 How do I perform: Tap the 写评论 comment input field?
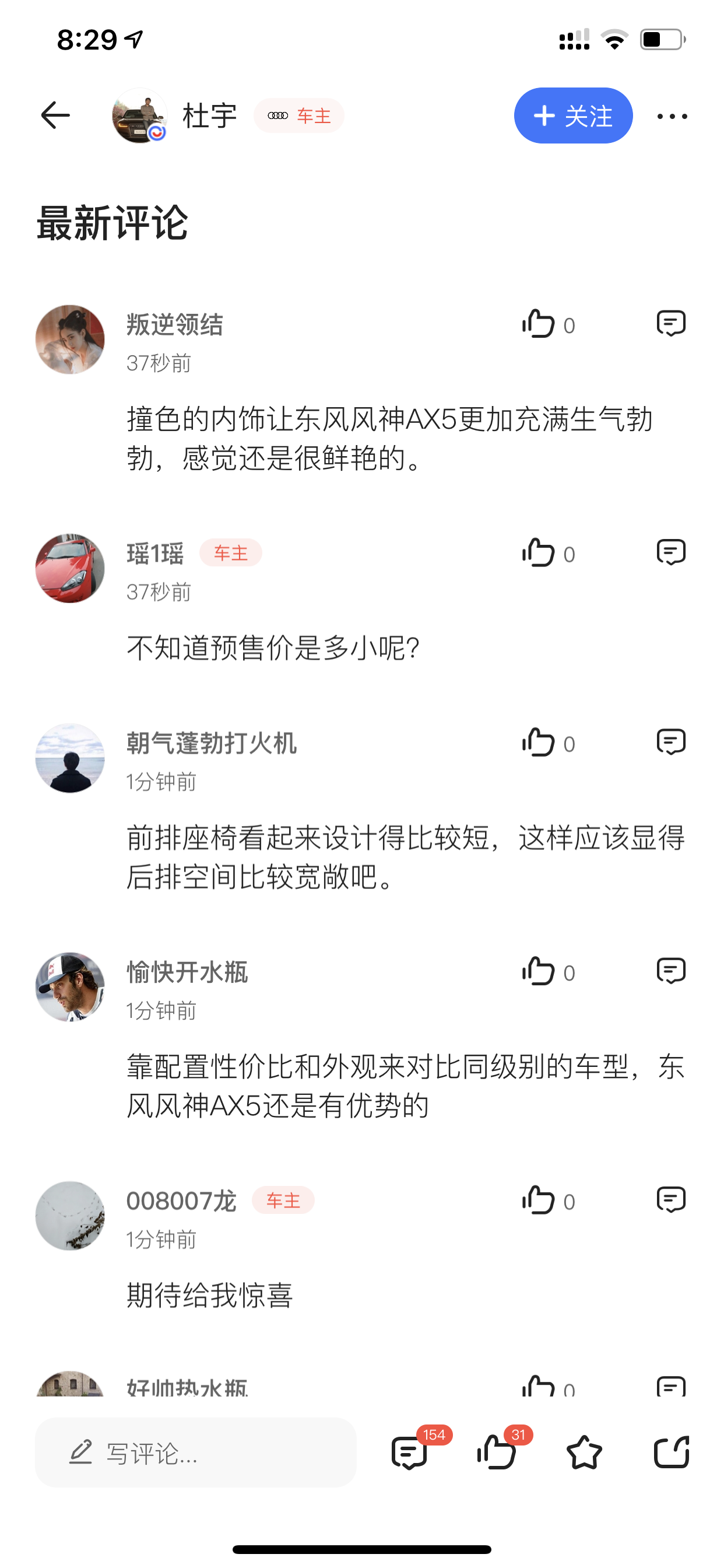pyautogui.click(x=195, y=1452)
